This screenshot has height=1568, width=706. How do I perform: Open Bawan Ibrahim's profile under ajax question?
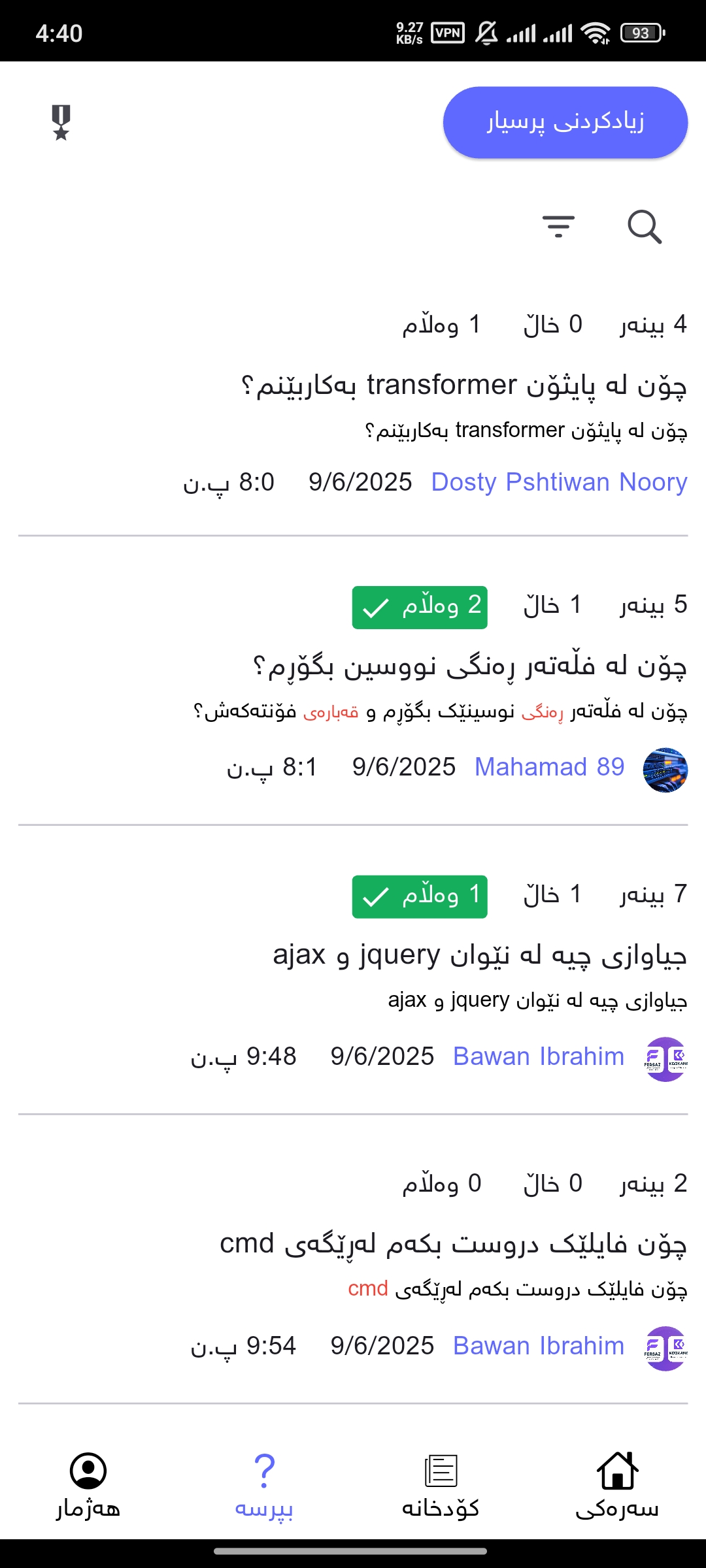coord(539,1056)
